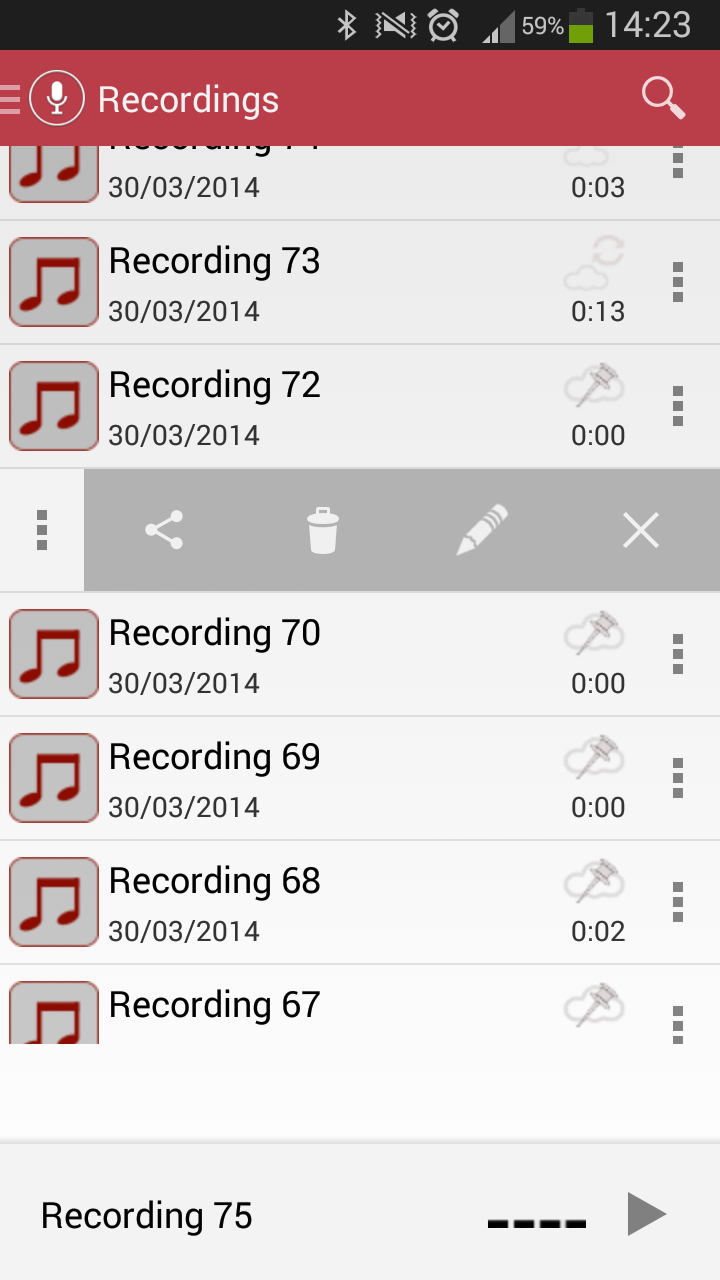Tap the pinned cloud icon for Recording 72
This screenshot has width=720, height=1280.
pyautogui.click(x=595, y=384)
